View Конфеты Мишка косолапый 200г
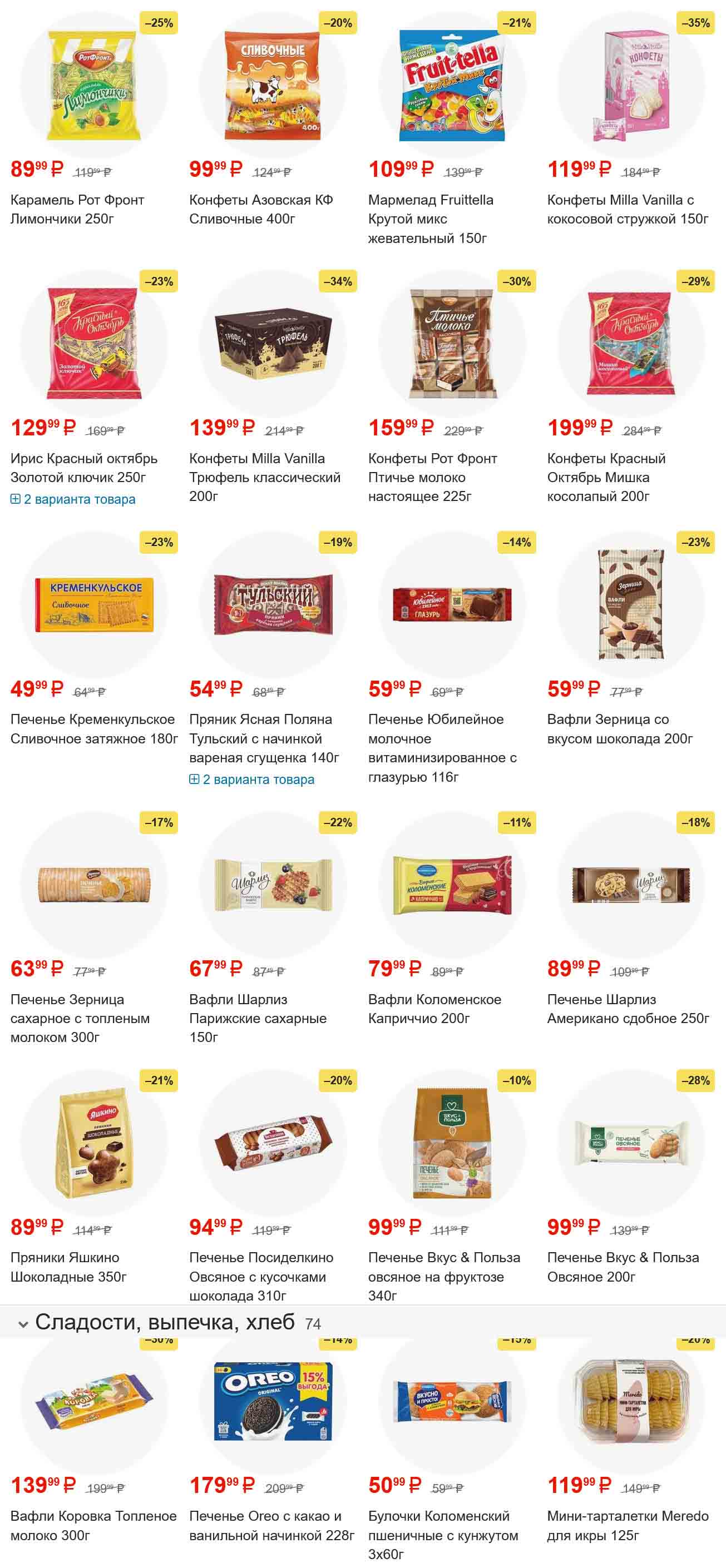Viewport: 726px width, 1568px height. click(x=606, y=477)
